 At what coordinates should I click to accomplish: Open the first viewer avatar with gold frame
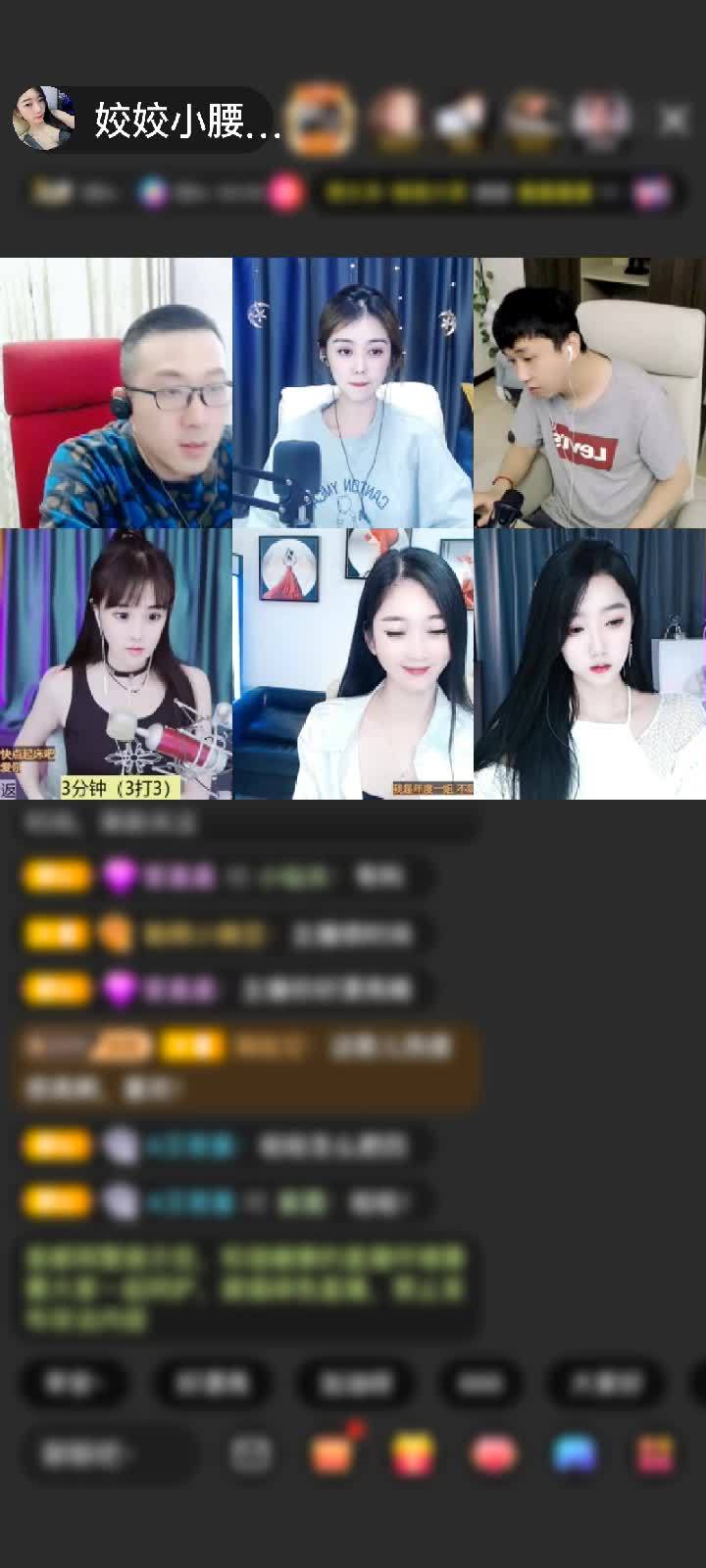pyautogui.click(x=321, y=120)
